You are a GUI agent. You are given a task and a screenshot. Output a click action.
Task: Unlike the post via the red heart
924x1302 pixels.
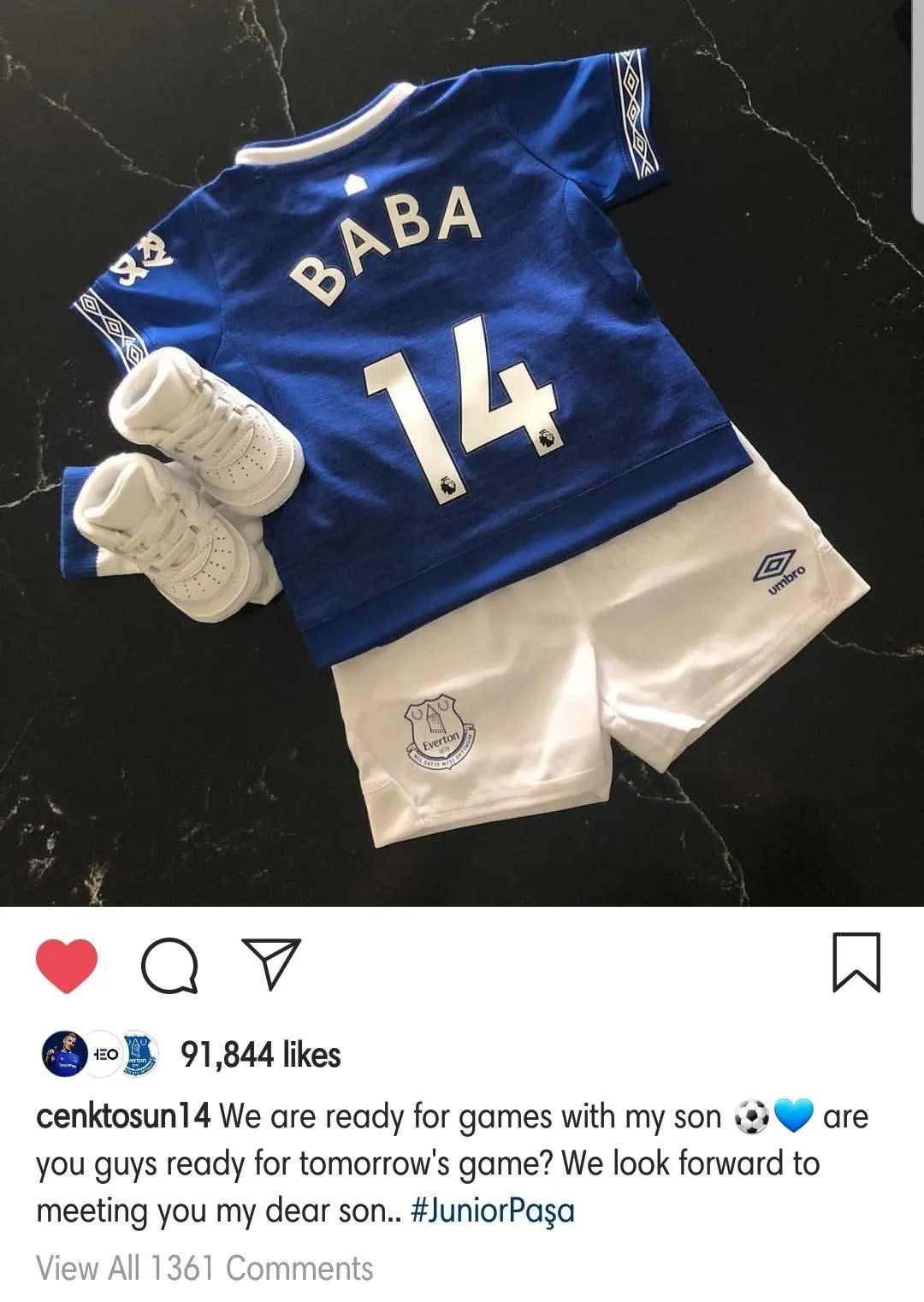(67, 965)
